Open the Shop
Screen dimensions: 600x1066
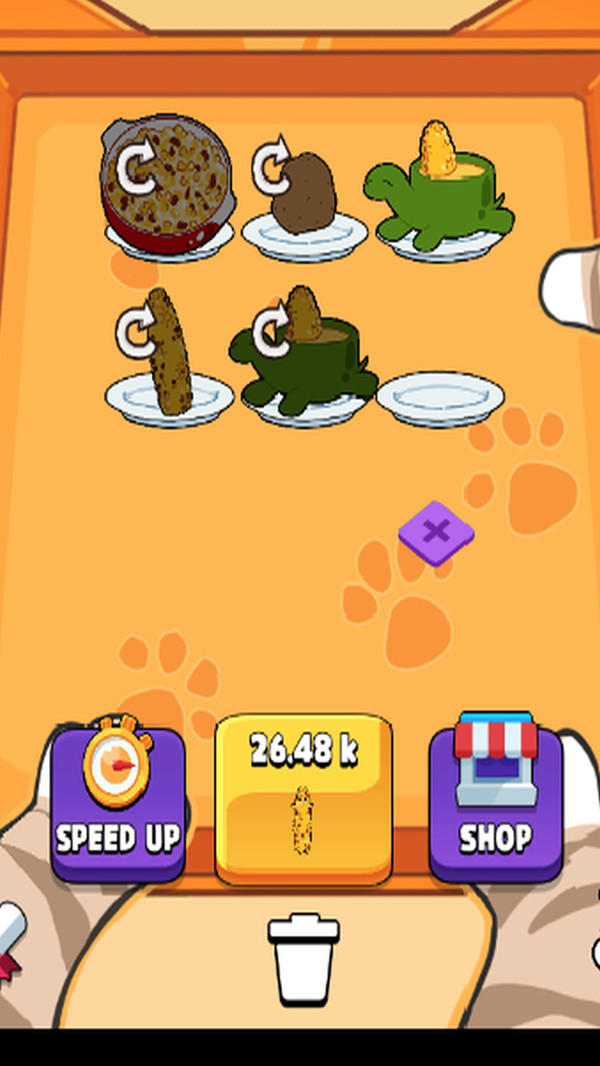495,803
